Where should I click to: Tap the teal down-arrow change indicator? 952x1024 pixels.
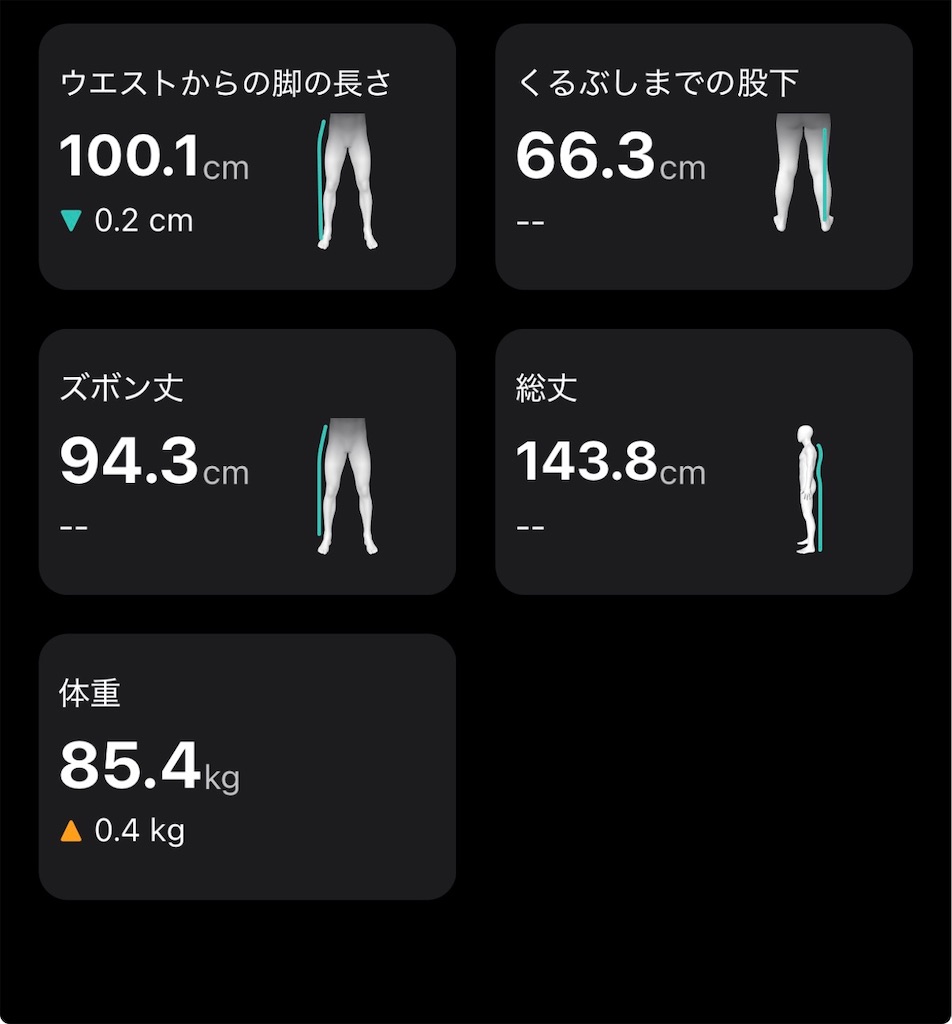click(x=70, y=220)
